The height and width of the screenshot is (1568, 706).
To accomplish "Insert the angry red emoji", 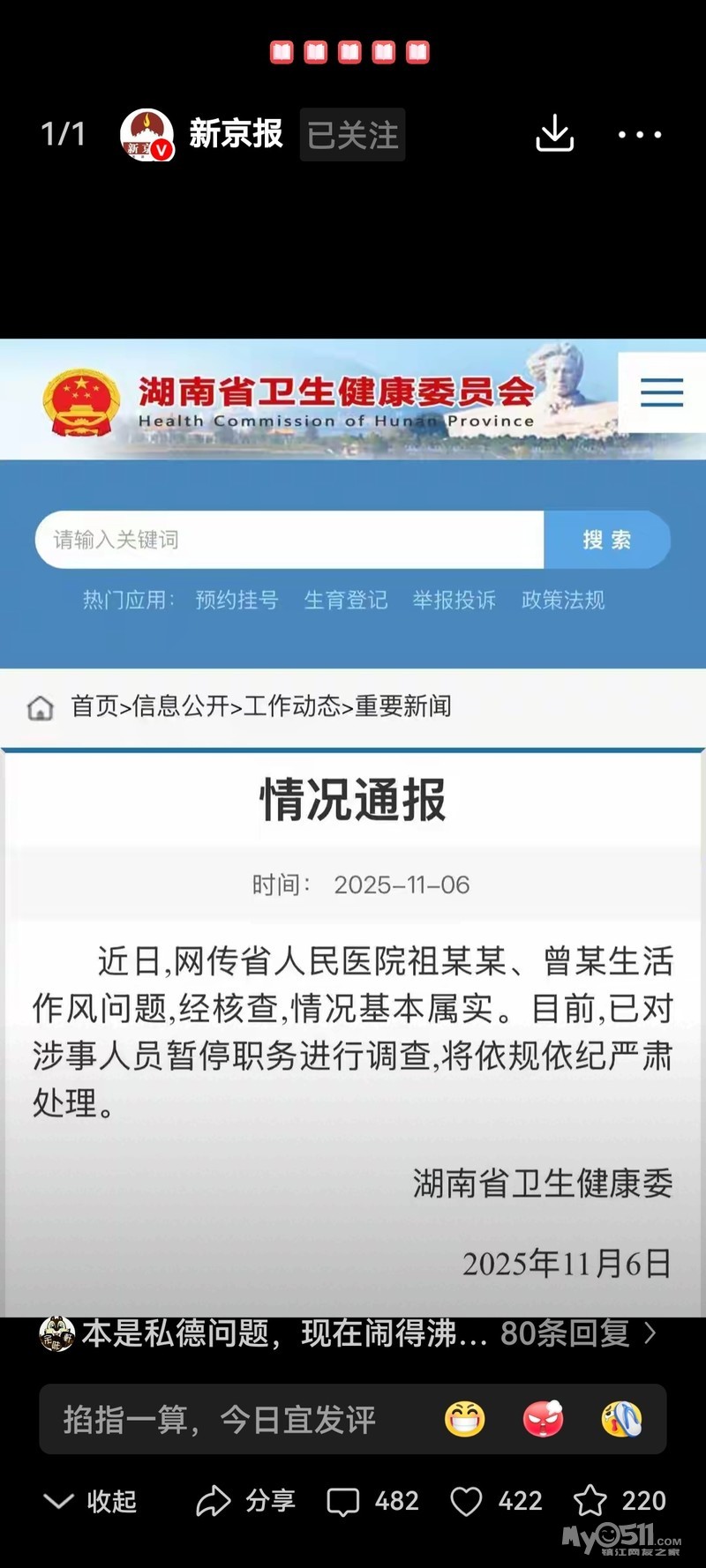I will click(x=544, y=1420).
